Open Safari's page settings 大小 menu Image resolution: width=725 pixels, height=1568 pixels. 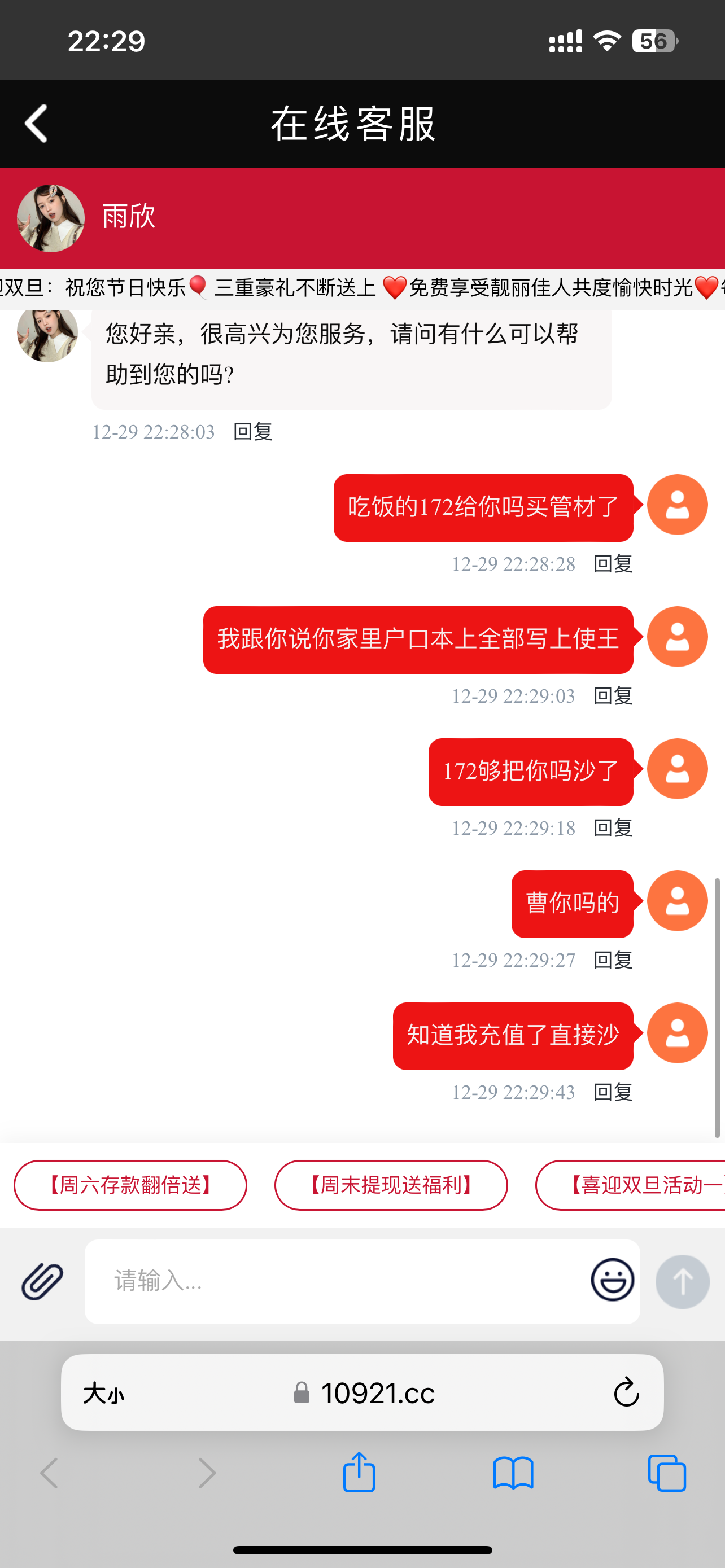(103, 1393)
